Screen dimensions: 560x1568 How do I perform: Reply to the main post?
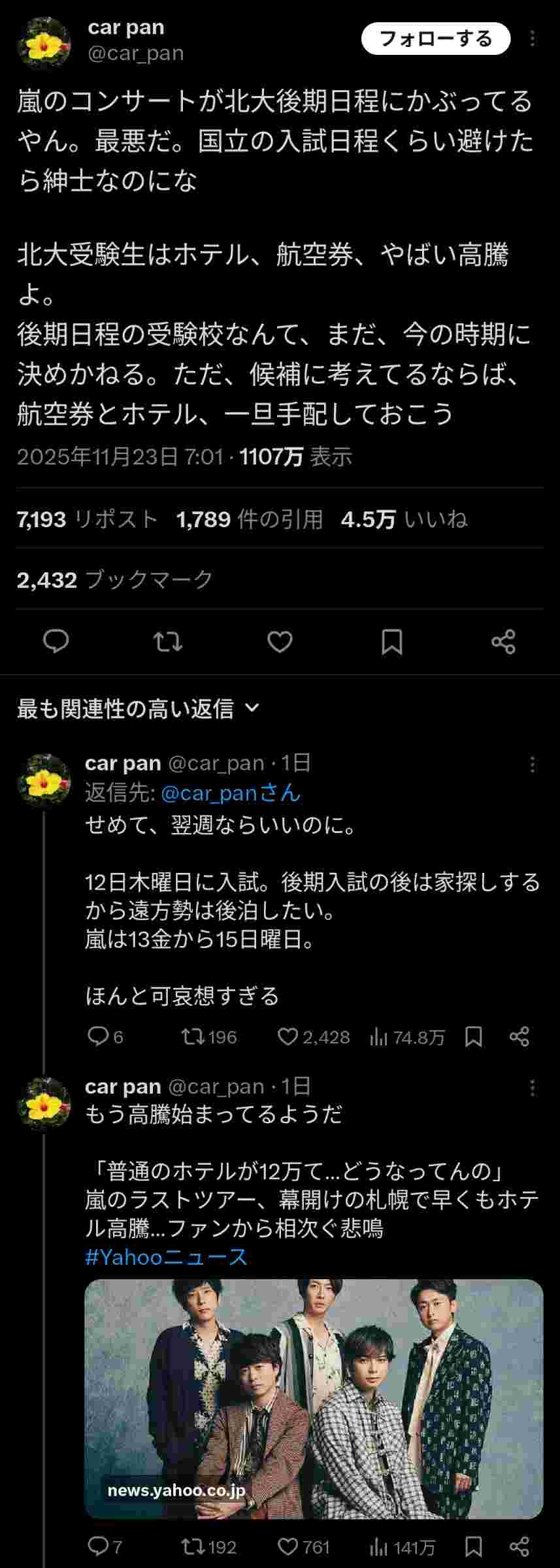point(56,642)
